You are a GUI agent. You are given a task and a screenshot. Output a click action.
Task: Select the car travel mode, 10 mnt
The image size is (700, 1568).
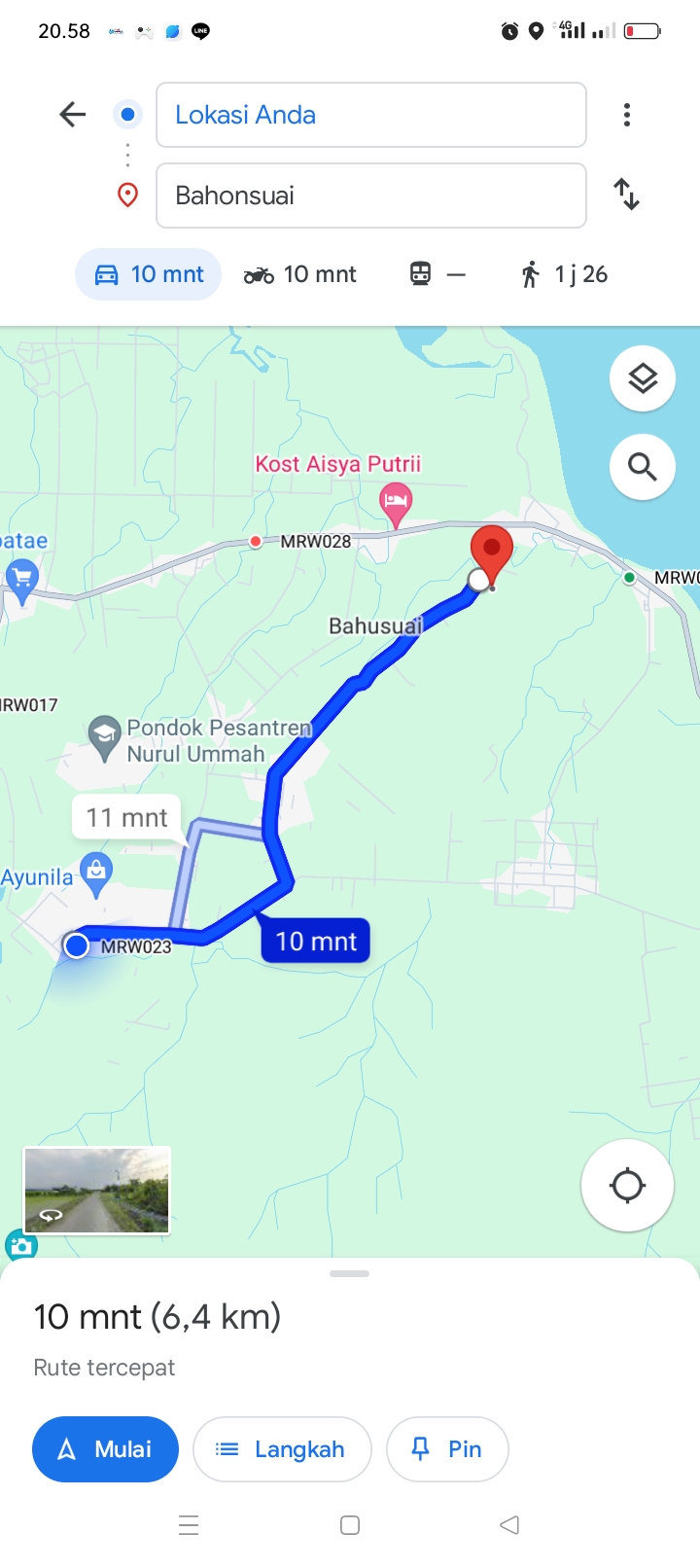(x=149, y=274)
